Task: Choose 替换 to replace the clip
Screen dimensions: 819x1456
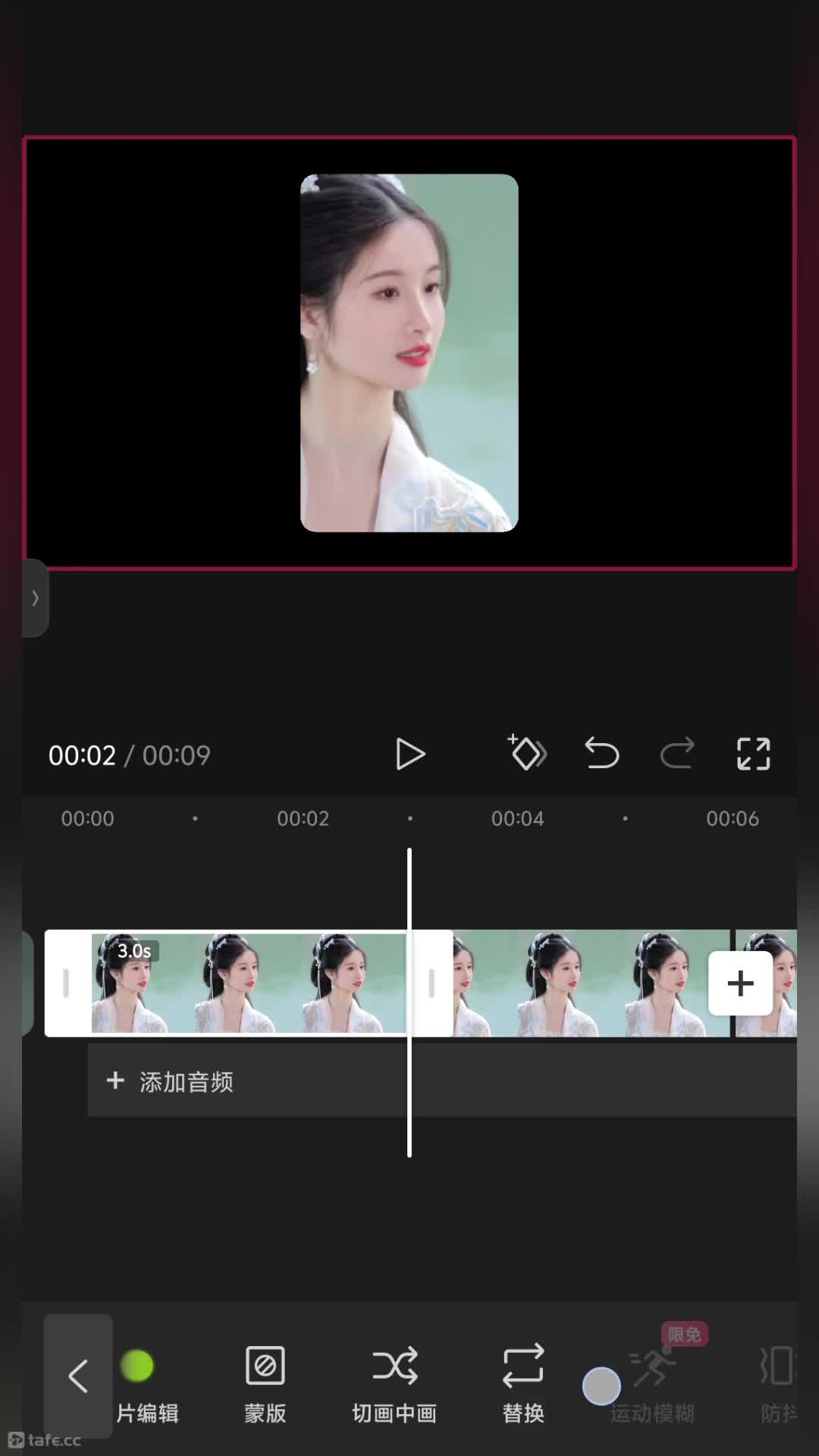Action: 523,1383
